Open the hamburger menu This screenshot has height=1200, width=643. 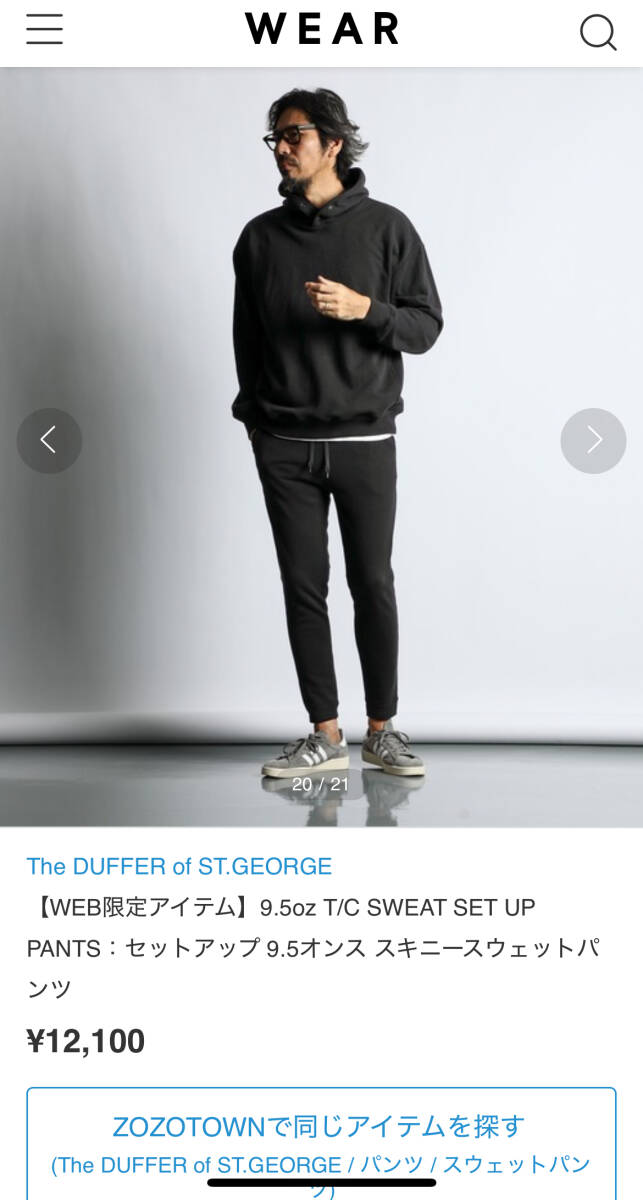pyautogui.click(x=44, y=30)
